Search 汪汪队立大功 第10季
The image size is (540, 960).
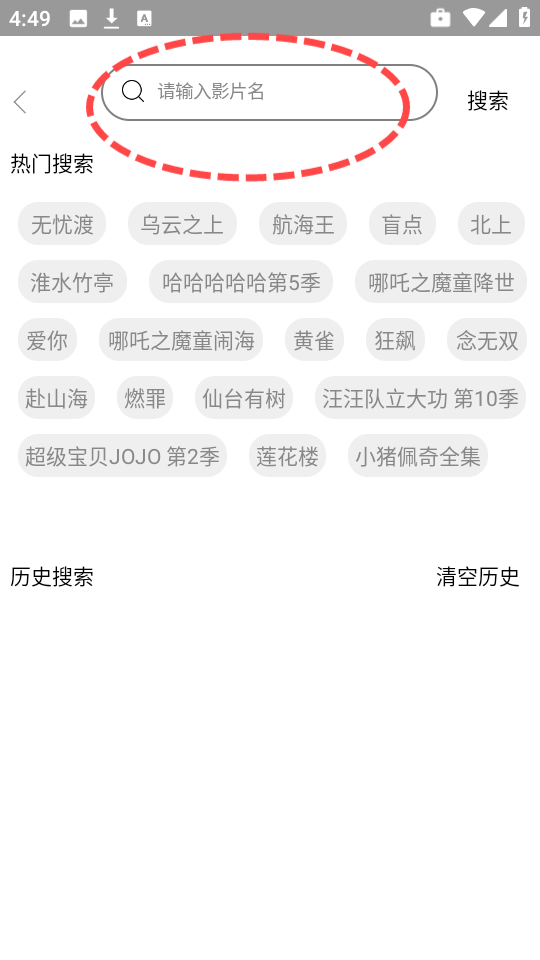point(421,398)
